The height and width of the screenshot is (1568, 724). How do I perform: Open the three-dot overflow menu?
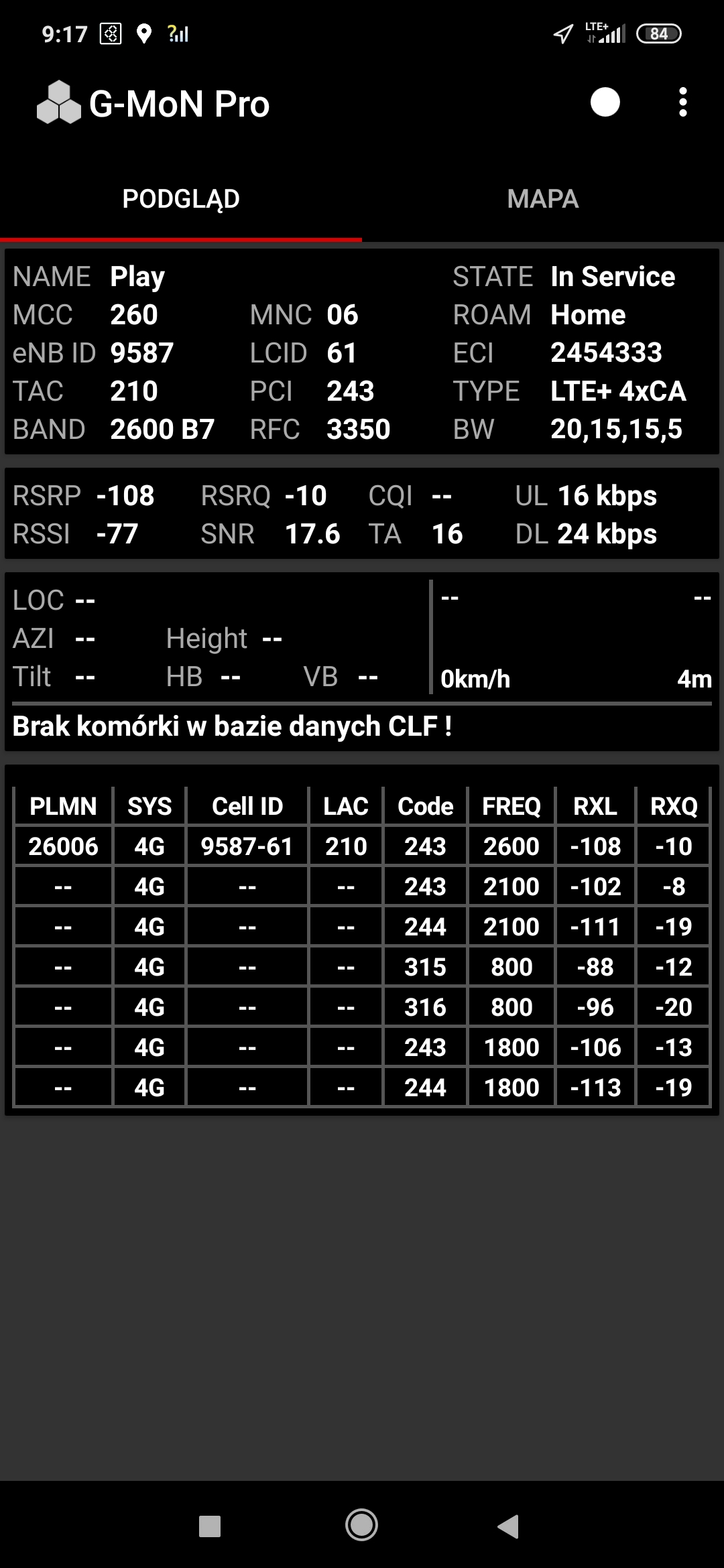coord(682,103)
